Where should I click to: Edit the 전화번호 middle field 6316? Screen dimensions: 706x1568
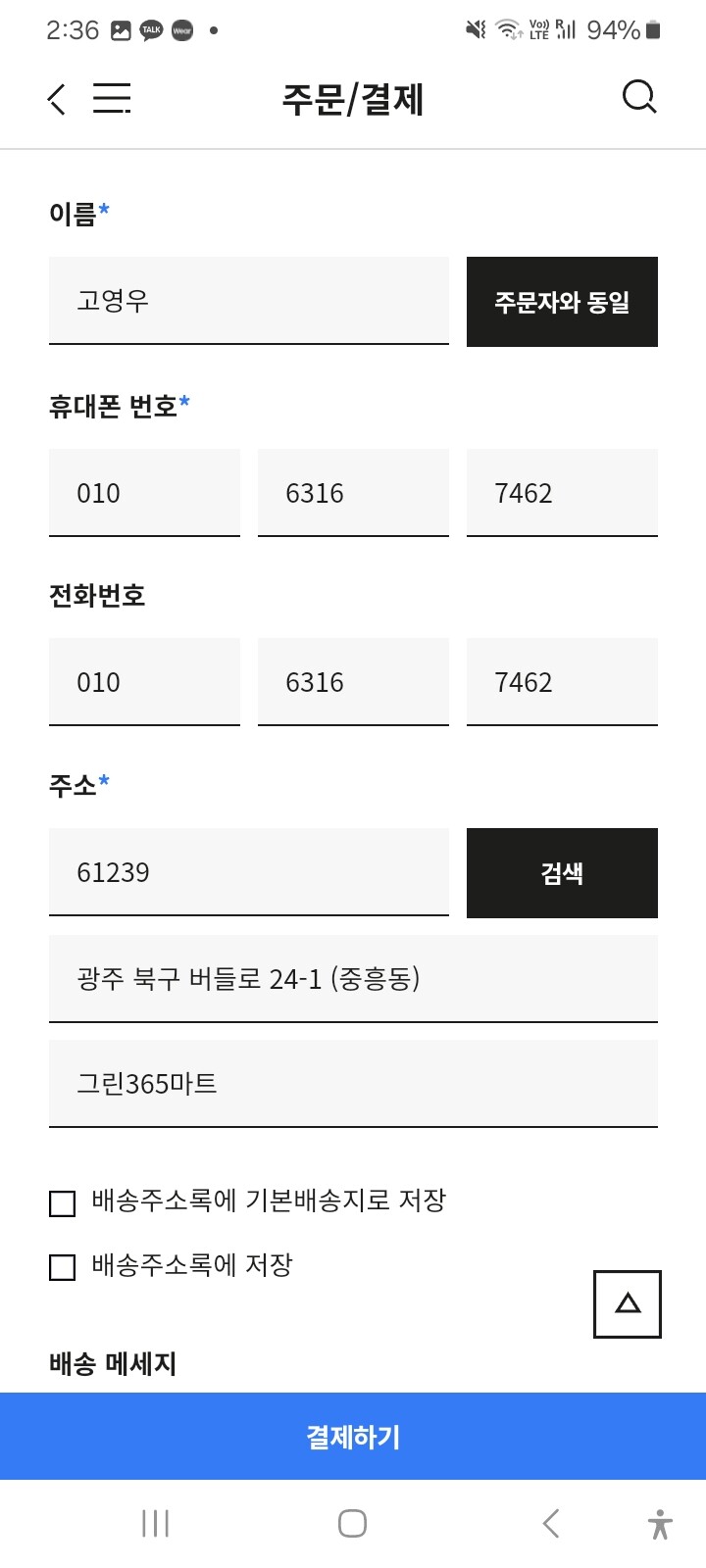pyautogui.click(x=353, y=682)
